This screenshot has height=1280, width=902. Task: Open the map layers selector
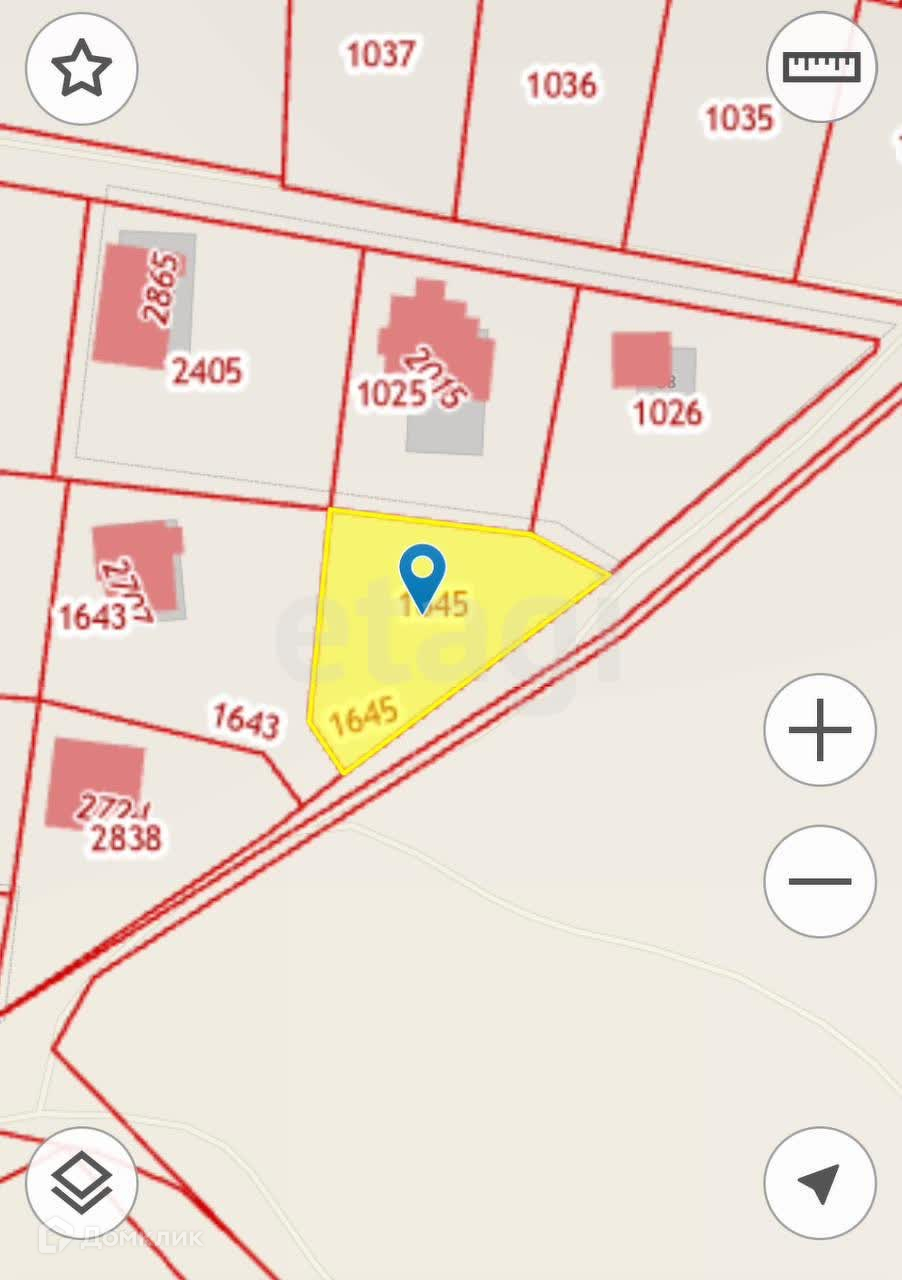pos(81,1183)
